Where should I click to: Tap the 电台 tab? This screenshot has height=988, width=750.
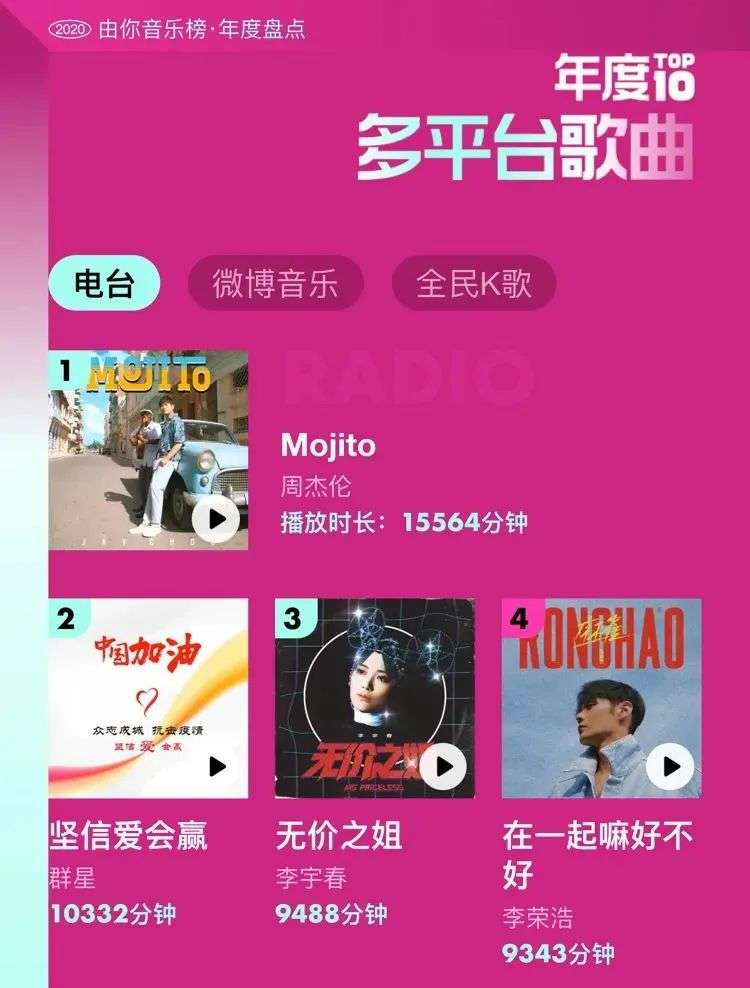tap(104, 284)
